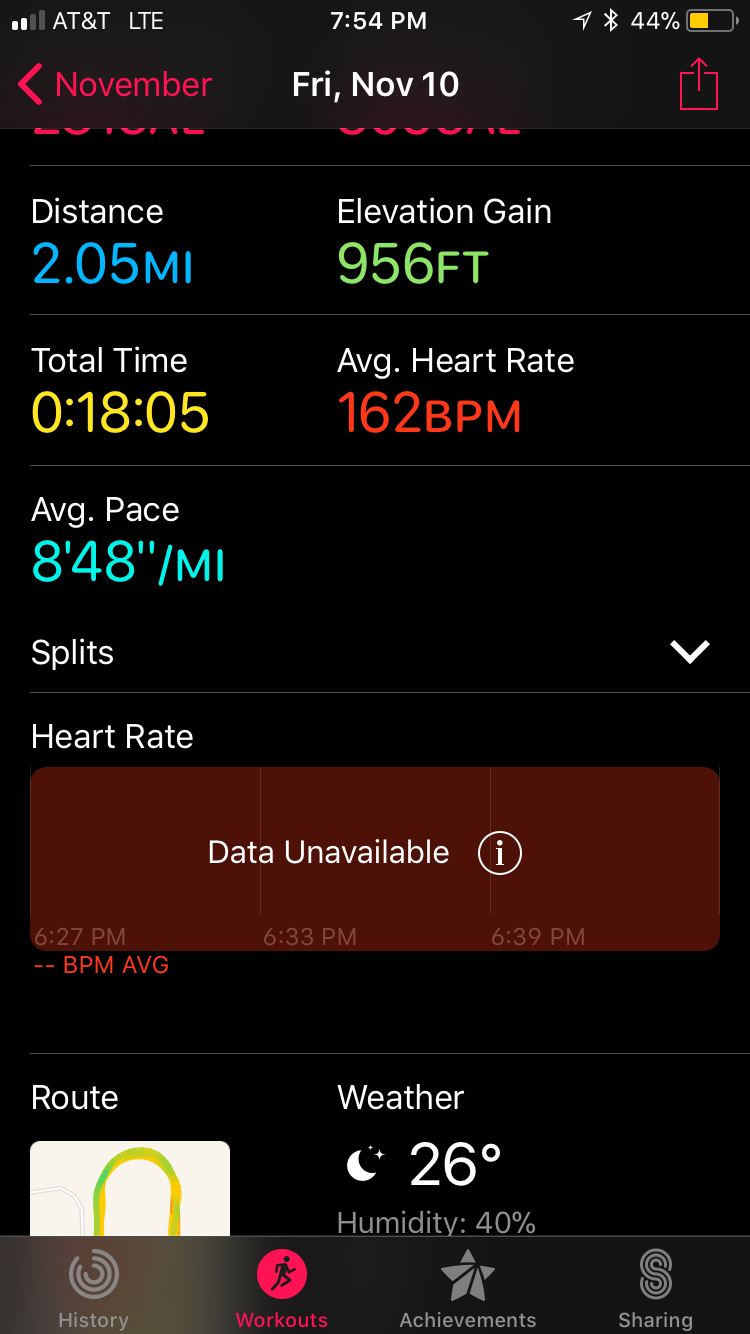Switch to the Workouts tab
The image size is (750, 1334).
pyautogui.click(x=281, y=1288)
